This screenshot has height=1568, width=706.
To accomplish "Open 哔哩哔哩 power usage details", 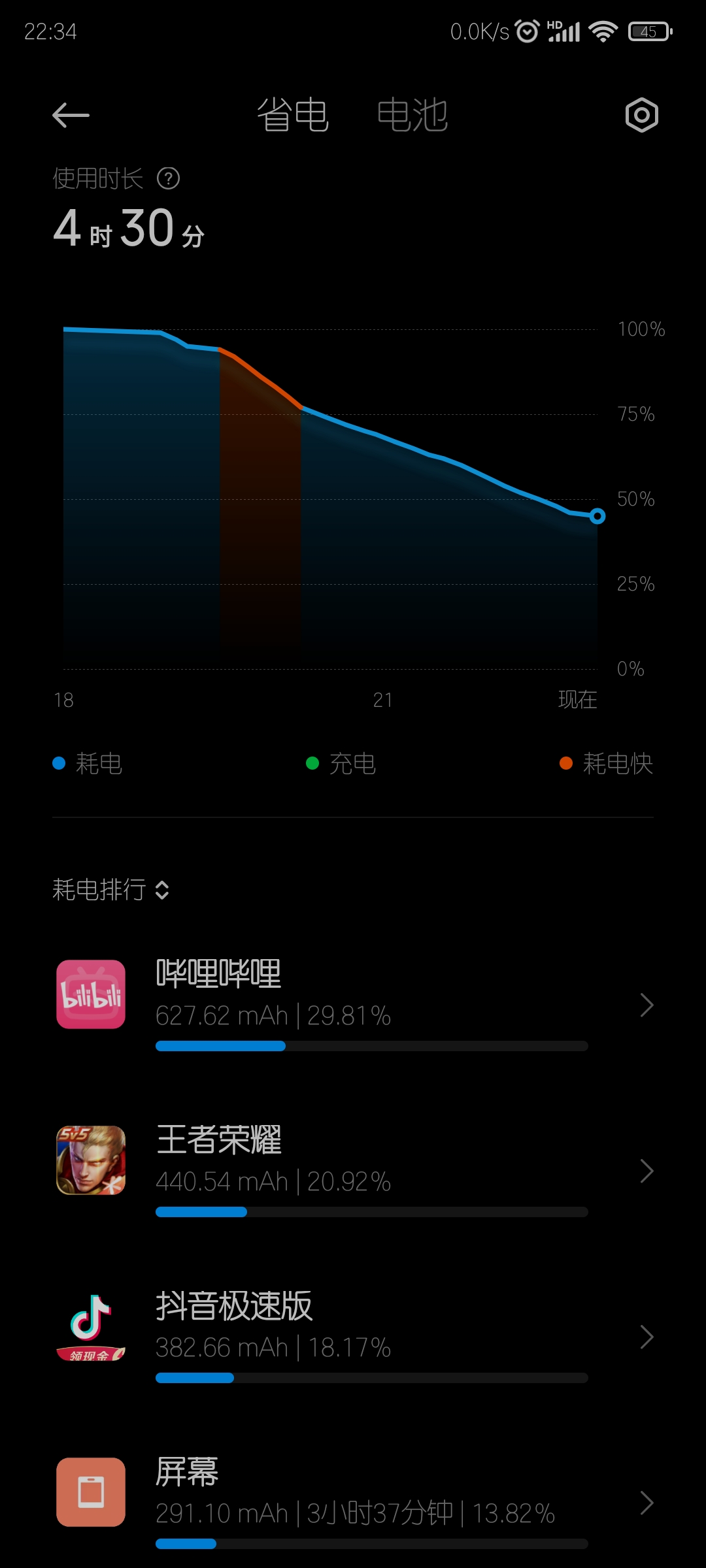I will [353, 1004].
